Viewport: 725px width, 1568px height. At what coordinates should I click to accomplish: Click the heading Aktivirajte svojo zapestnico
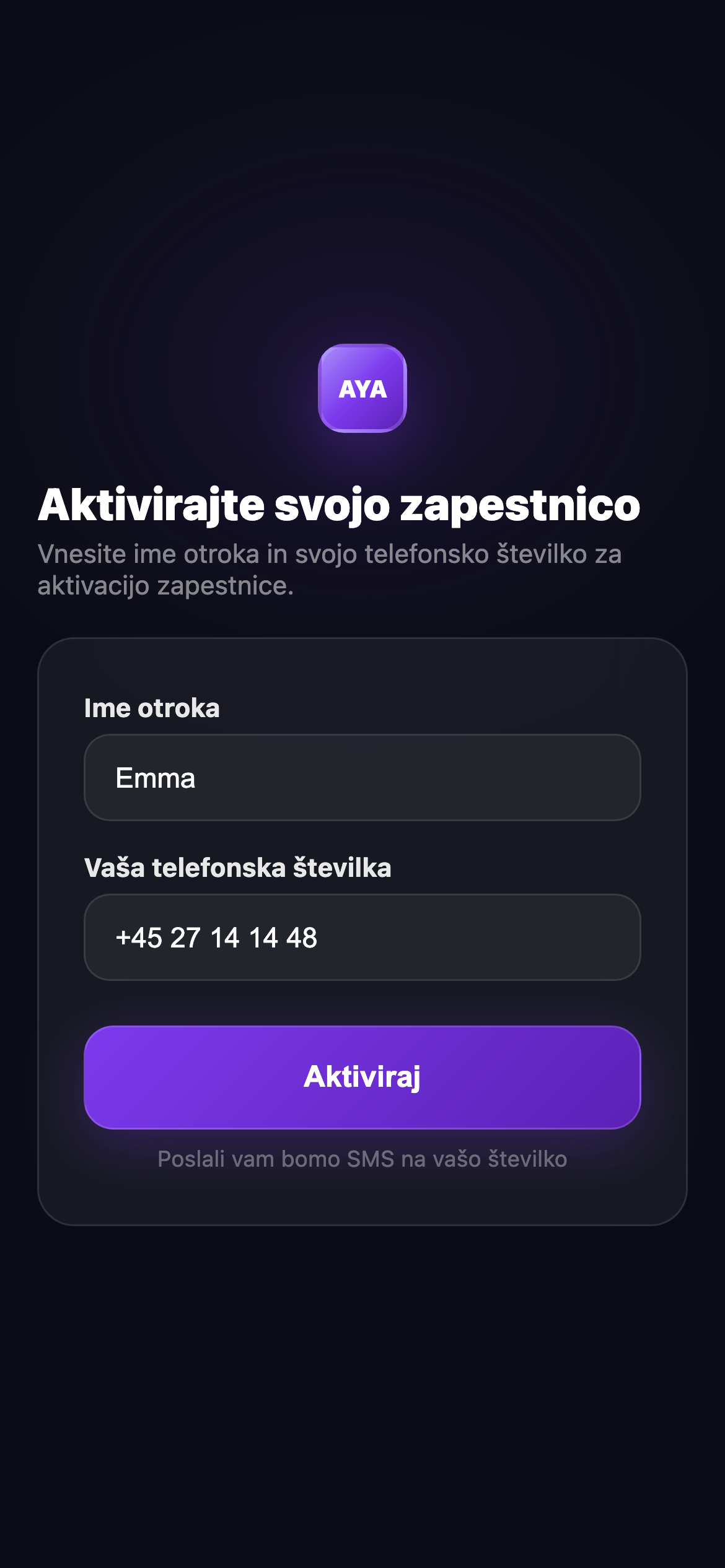tap(340, 506)
